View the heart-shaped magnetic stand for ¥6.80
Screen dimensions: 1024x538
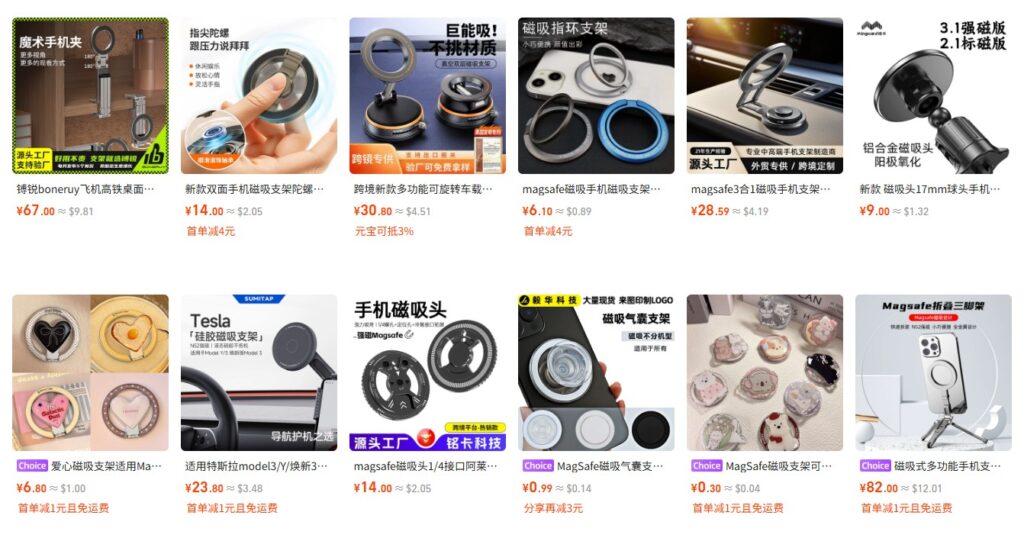[90, 372]
